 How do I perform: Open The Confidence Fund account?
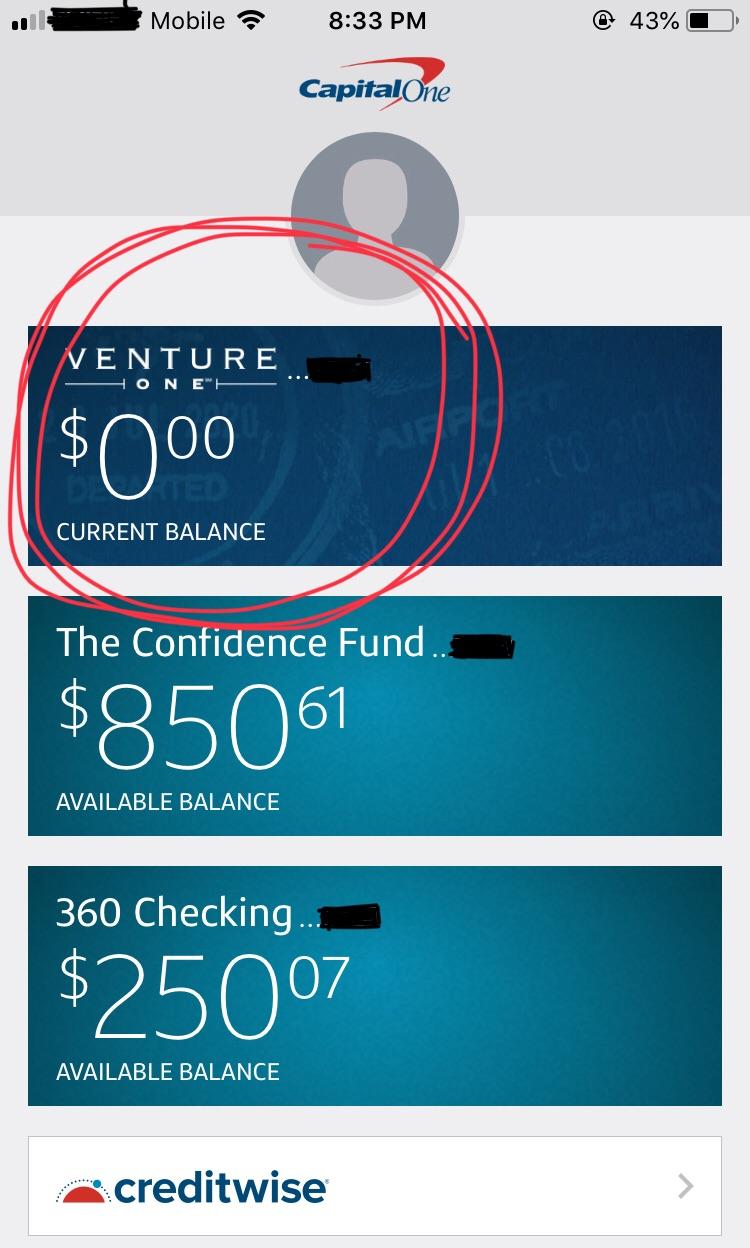pyautogui.click(x=375, y=716)
